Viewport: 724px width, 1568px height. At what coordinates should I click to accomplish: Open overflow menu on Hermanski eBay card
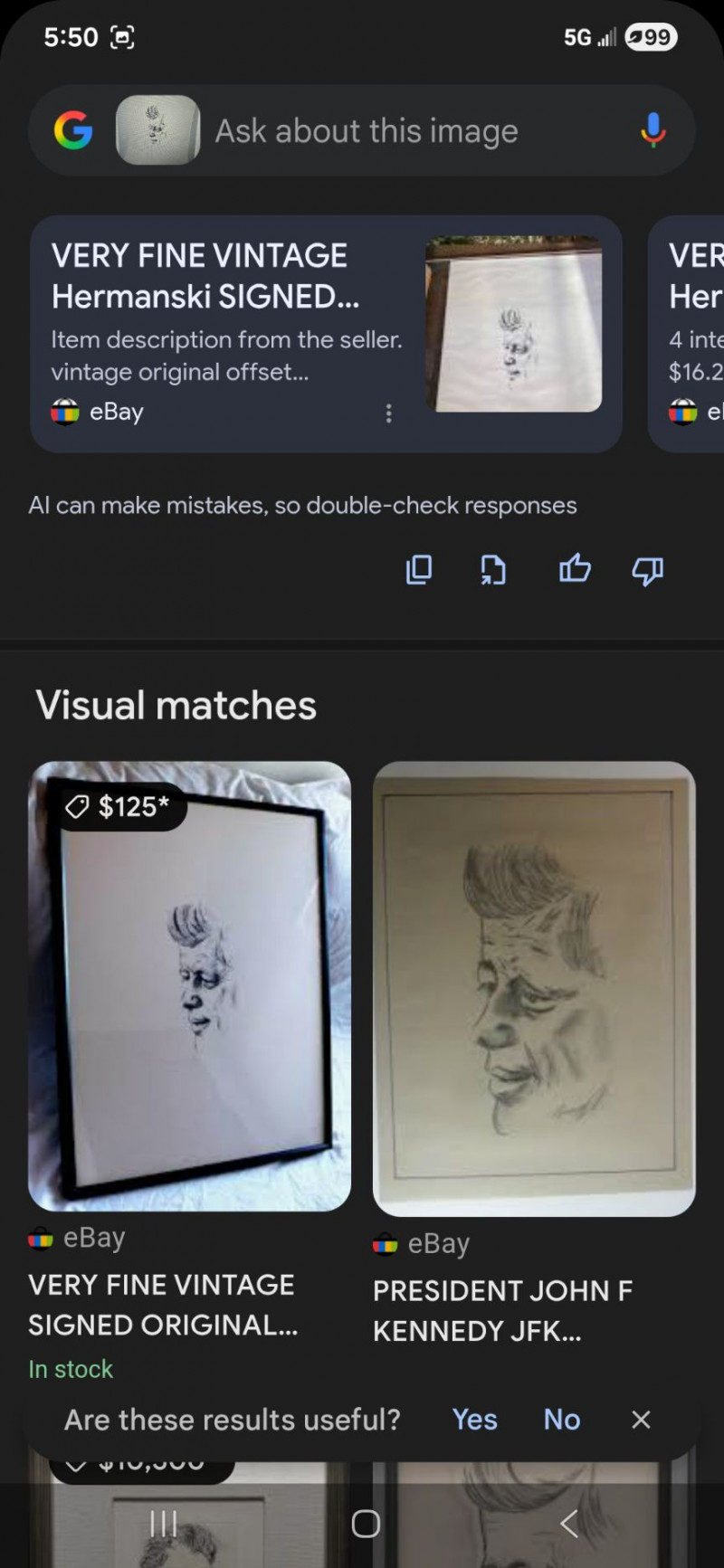coord(388,413)
